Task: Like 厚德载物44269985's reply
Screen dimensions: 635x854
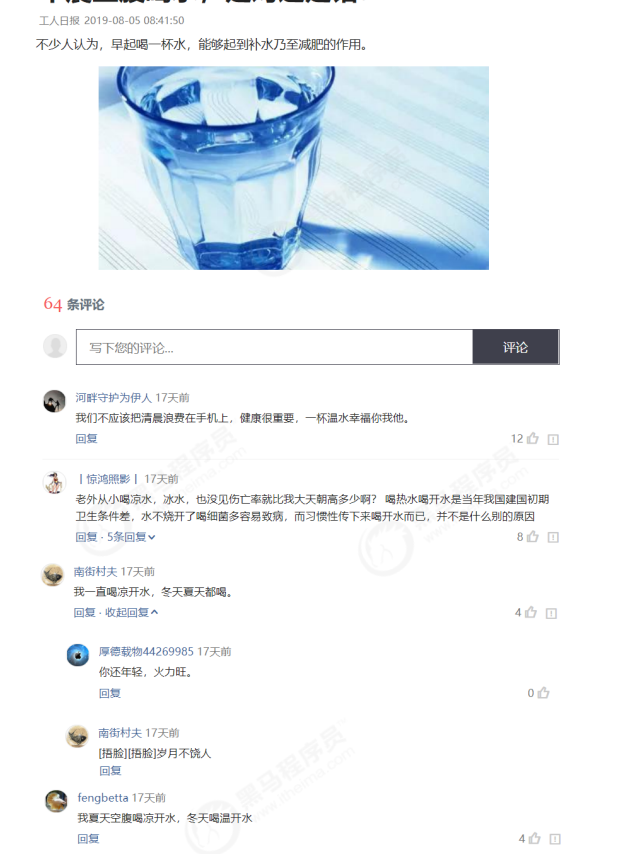Action: [x=543, y=692]
